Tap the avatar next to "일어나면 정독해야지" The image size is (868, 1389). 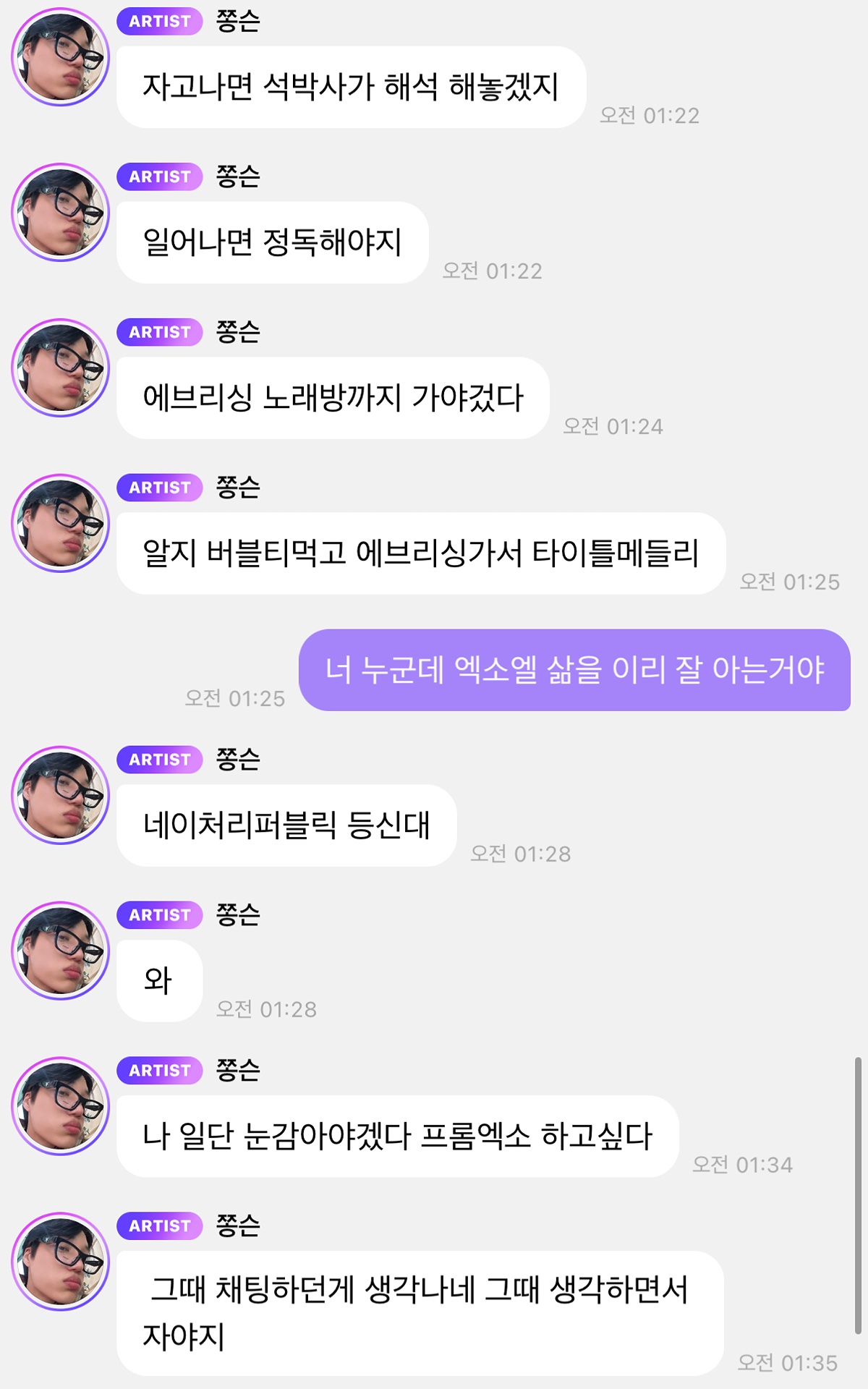pos(60,213)
